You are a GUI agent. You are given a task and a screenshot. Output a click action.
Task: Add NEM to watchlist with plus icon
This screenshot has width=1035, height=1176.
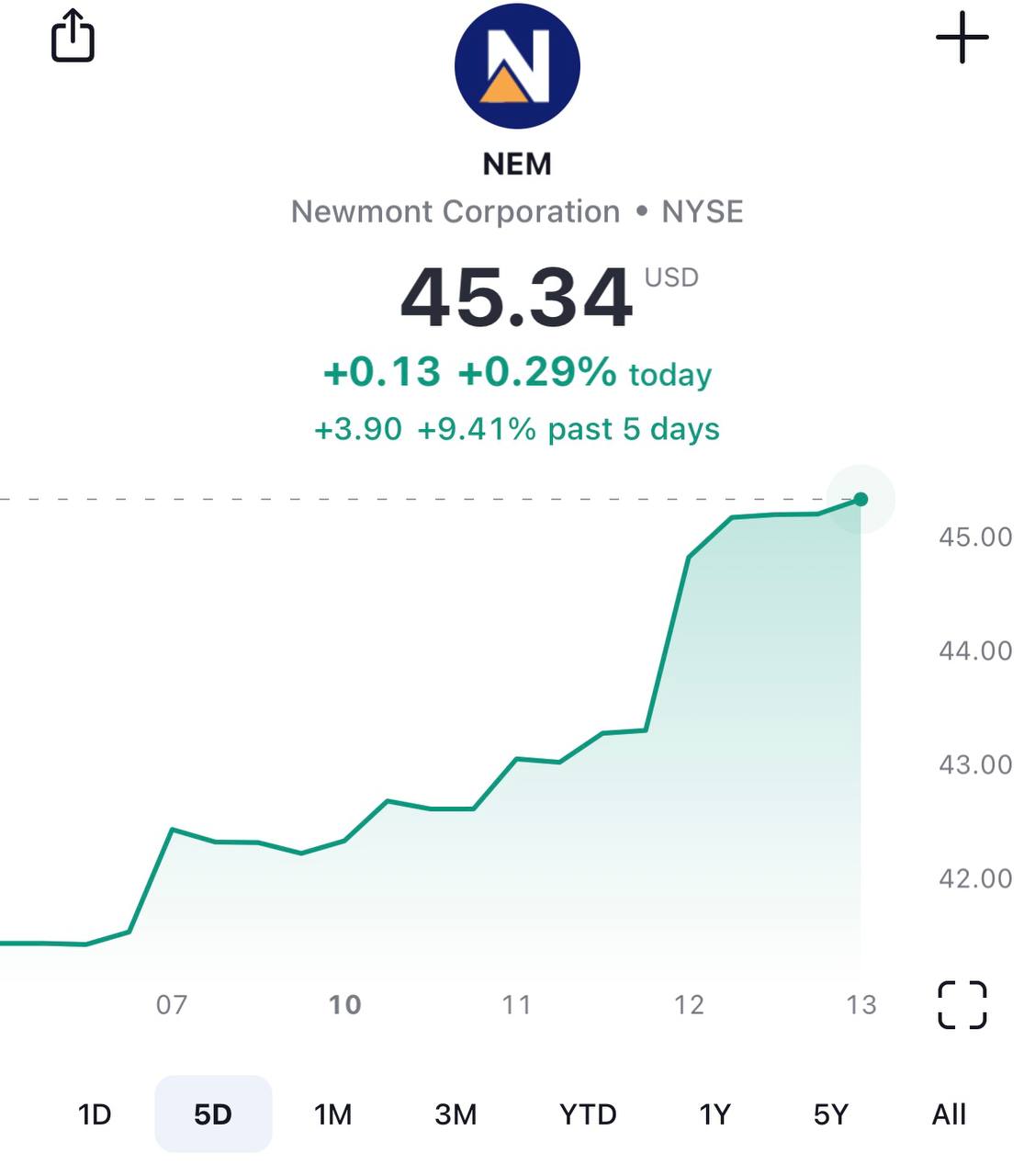pos(962,38)
